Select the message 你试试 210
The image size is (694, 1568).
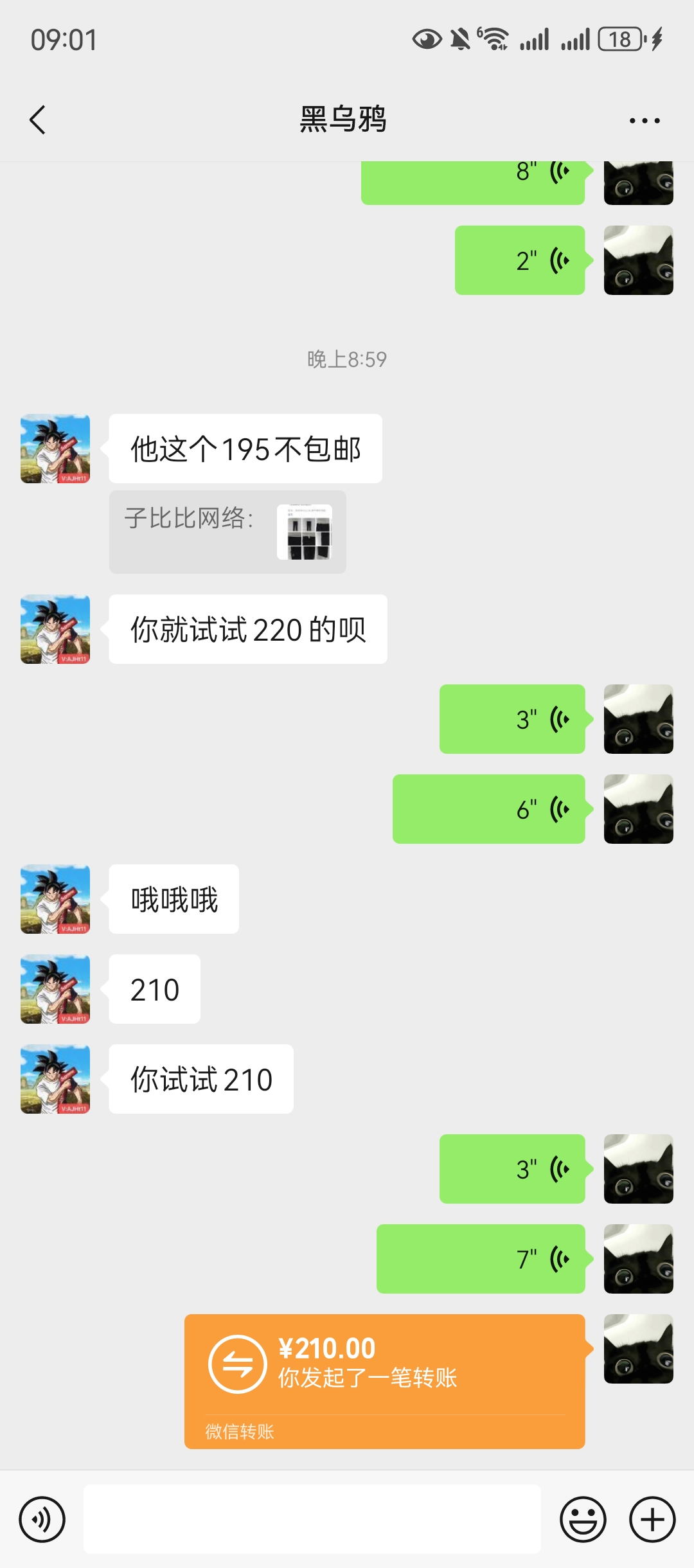point(200,1079)
